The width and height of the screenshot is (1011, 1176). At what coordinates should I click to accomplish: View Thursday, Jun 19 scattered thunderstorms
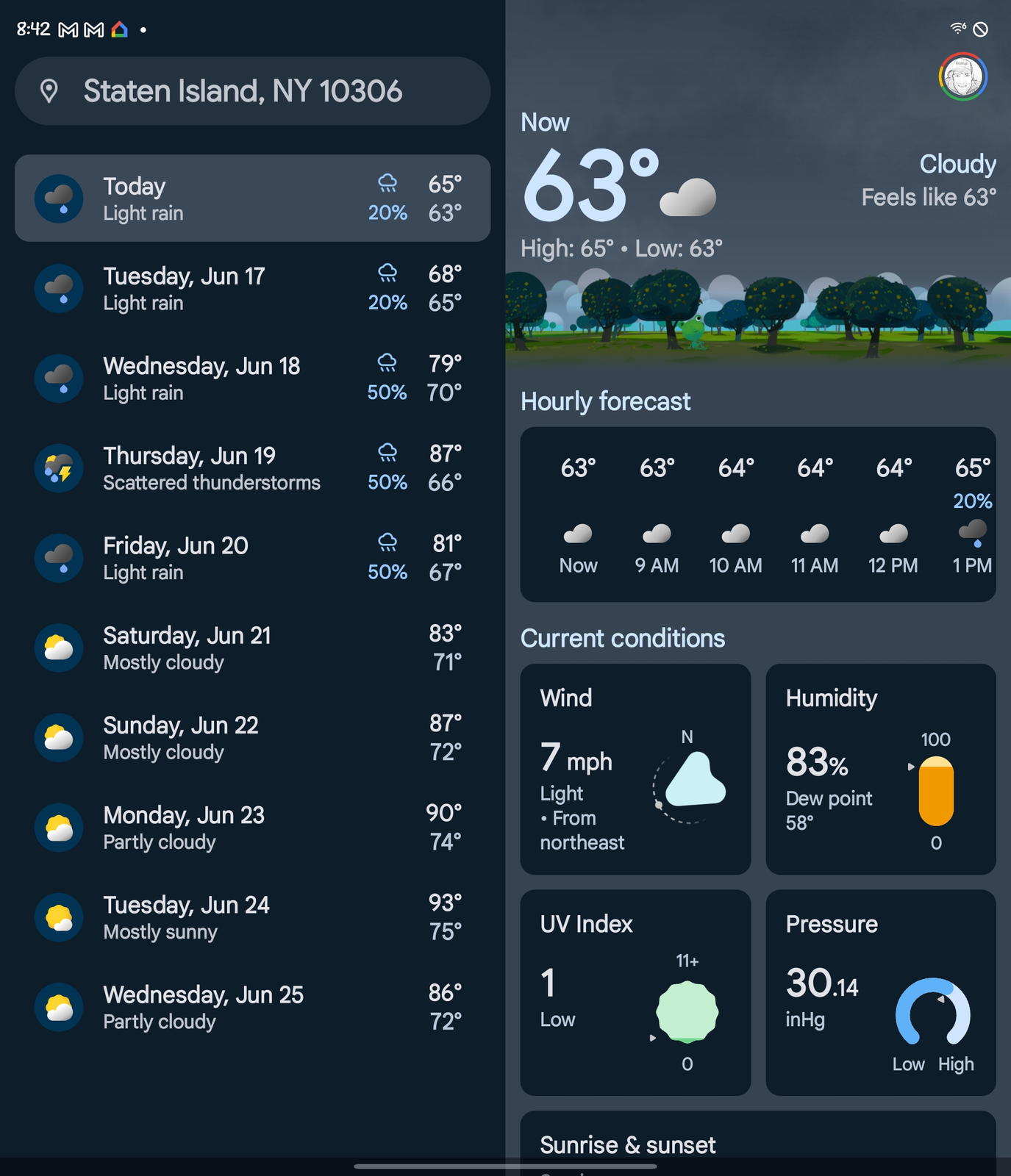(x=252, y=468)
